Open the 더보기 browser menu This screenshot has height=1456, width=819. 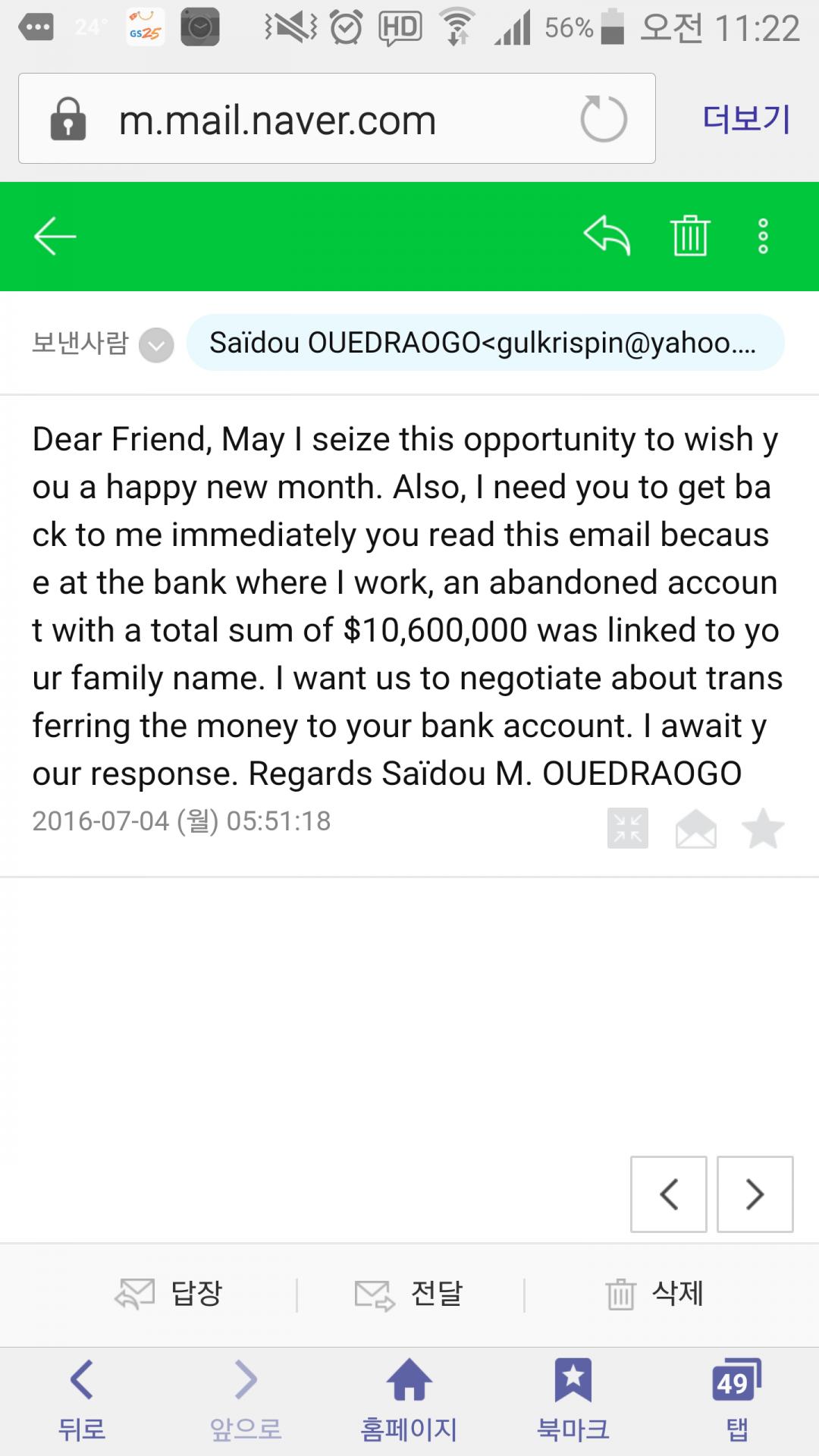point(747,119)
